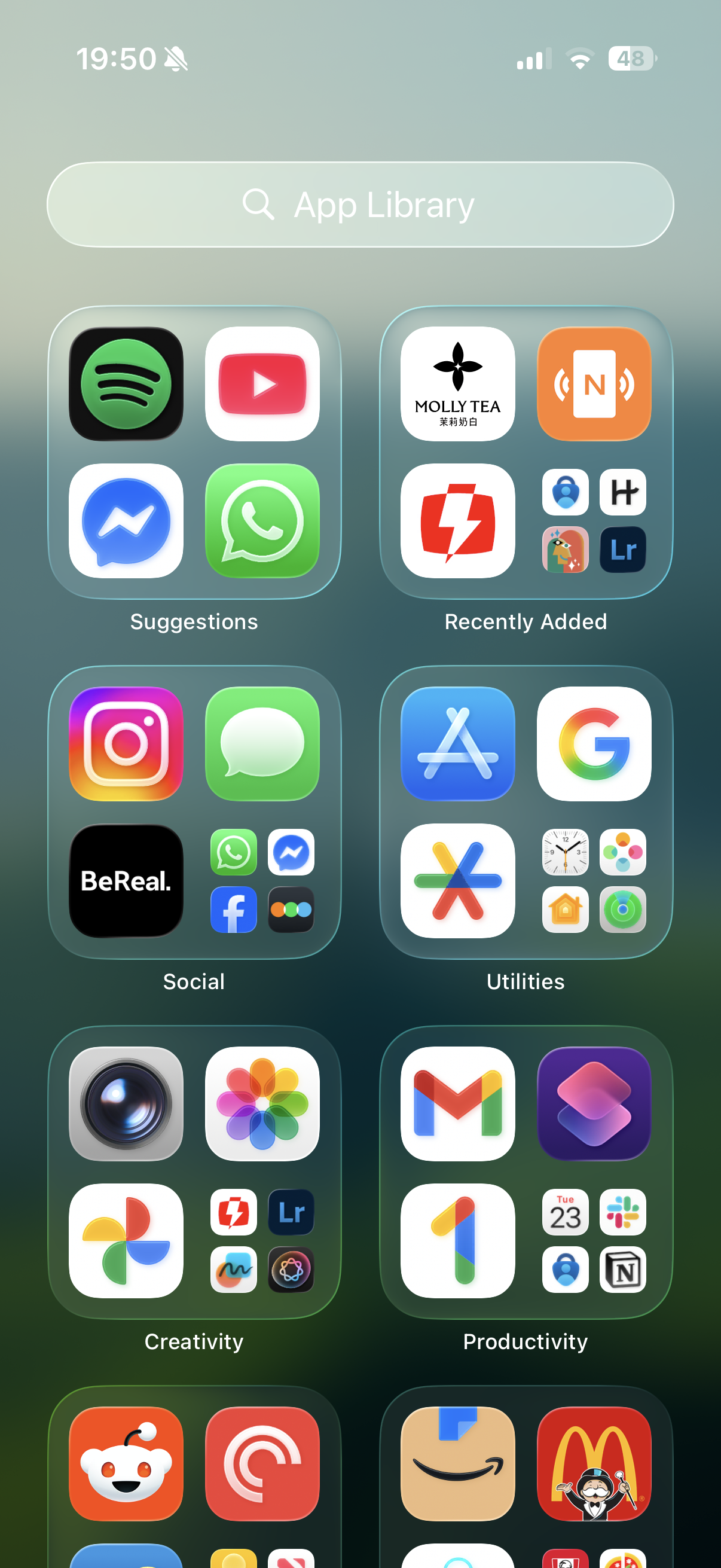This screenshot has width=721, height=1568.
Task: Launch the orange NFC app
Action: point(594,384)
